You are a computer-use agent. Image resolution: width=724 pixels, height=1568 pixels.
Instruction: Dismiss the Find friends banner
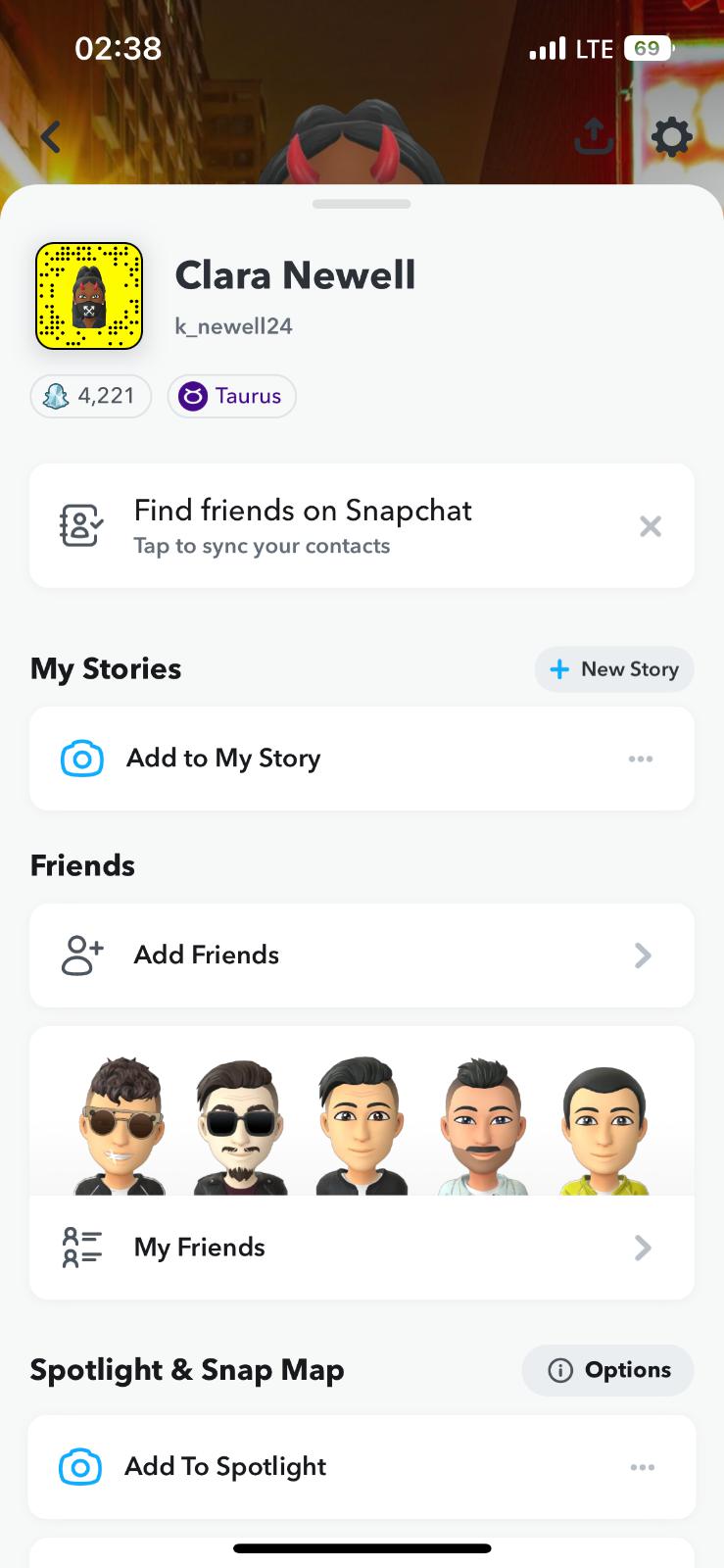pos(651,526)
